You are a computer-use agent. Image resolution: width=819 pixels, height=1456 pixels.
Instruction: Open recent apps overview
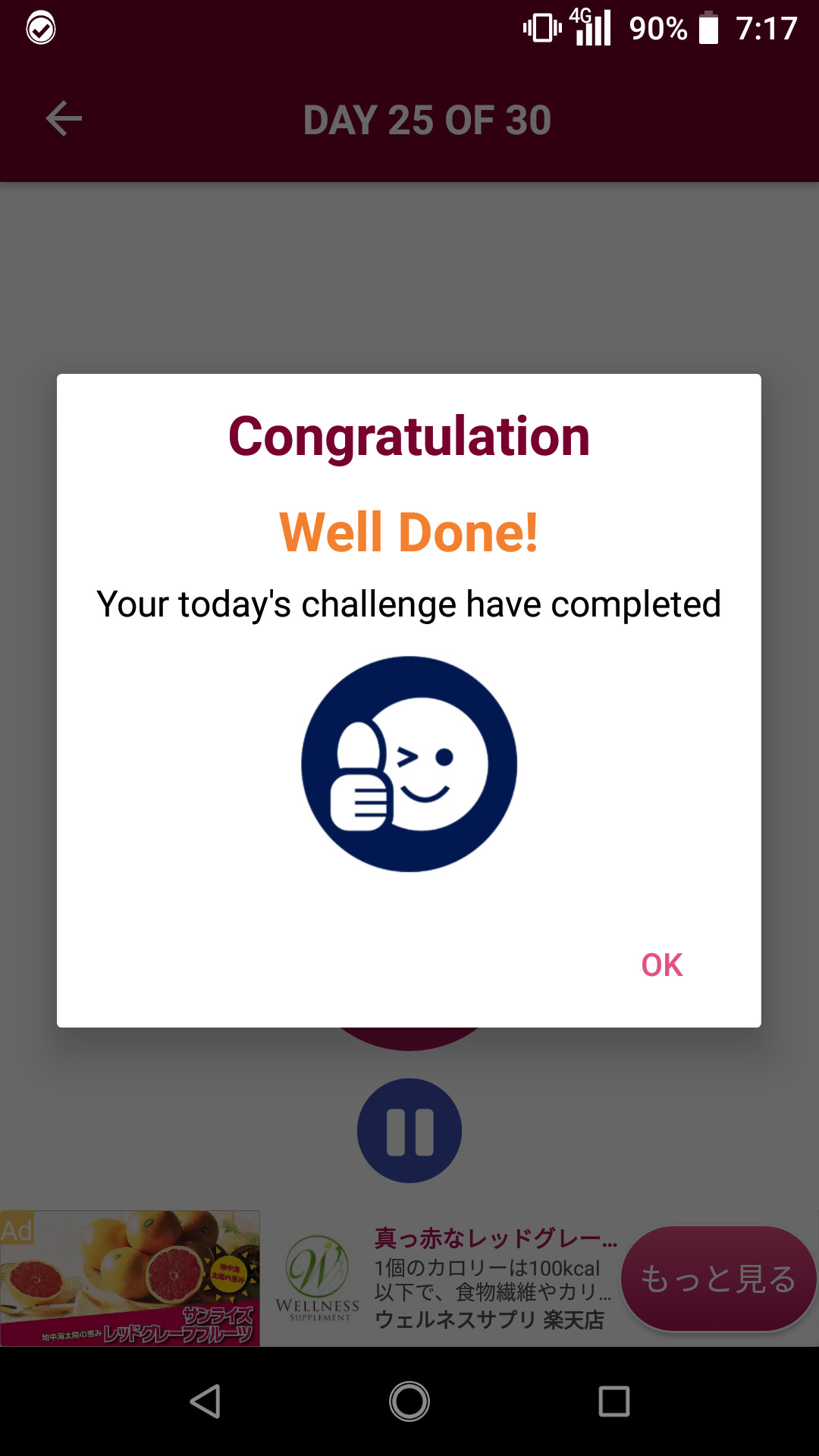pos(613,1401)
